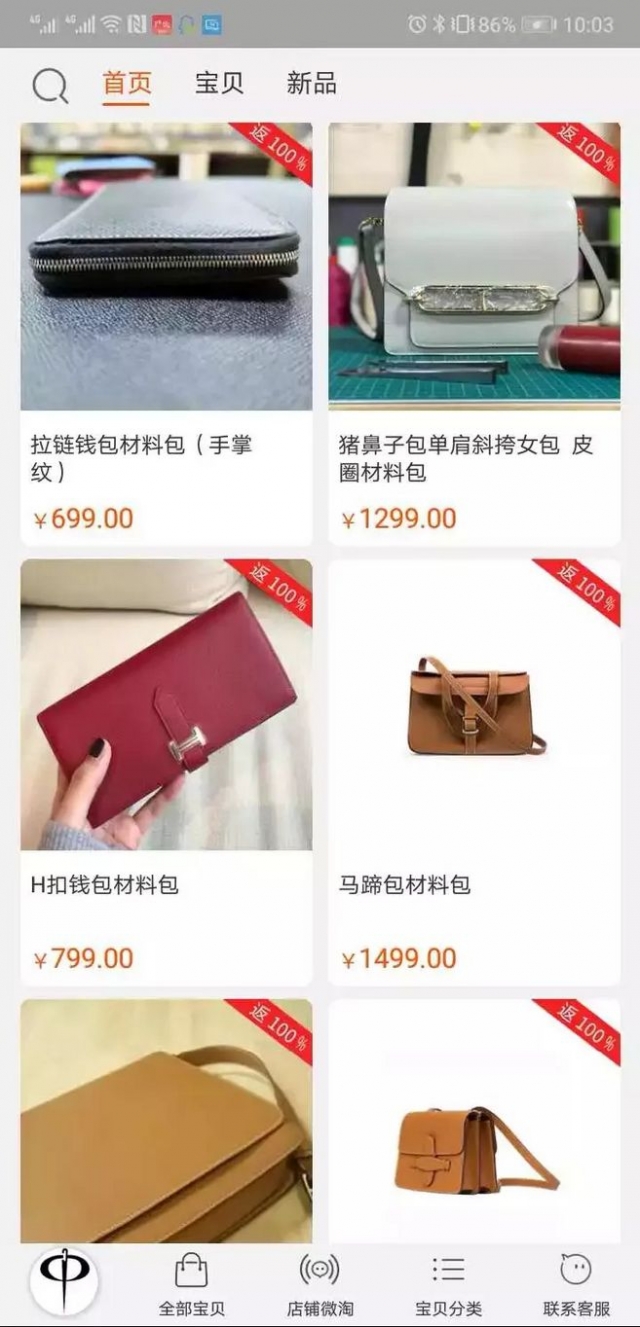Image resolution: width=640 pixels, height=1327 pixels.
Task: Switch to the 宝贝 tab
Action: [219, 84]
